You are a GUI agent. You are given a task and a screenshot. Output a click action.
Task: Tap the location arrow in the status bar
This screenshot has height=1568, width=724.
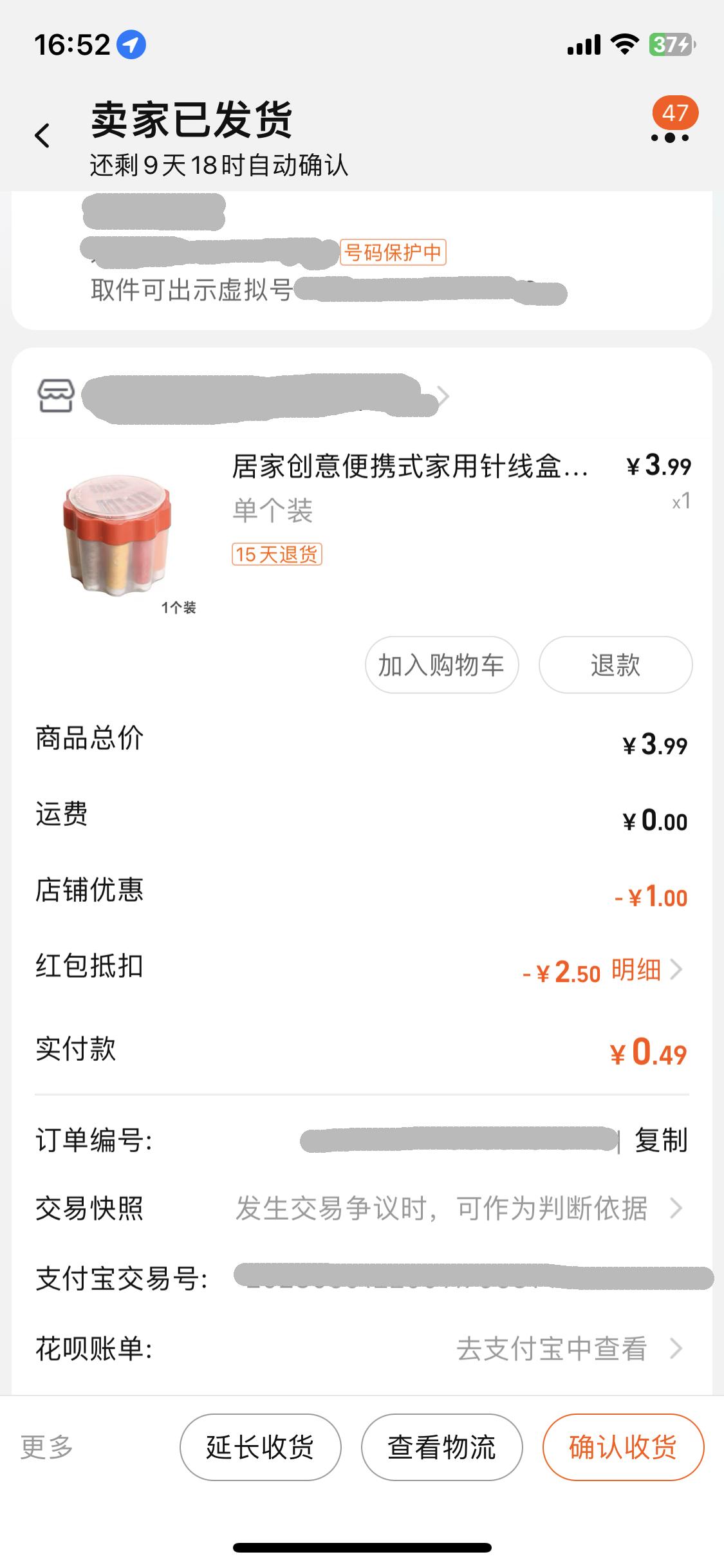coord(132,45)
